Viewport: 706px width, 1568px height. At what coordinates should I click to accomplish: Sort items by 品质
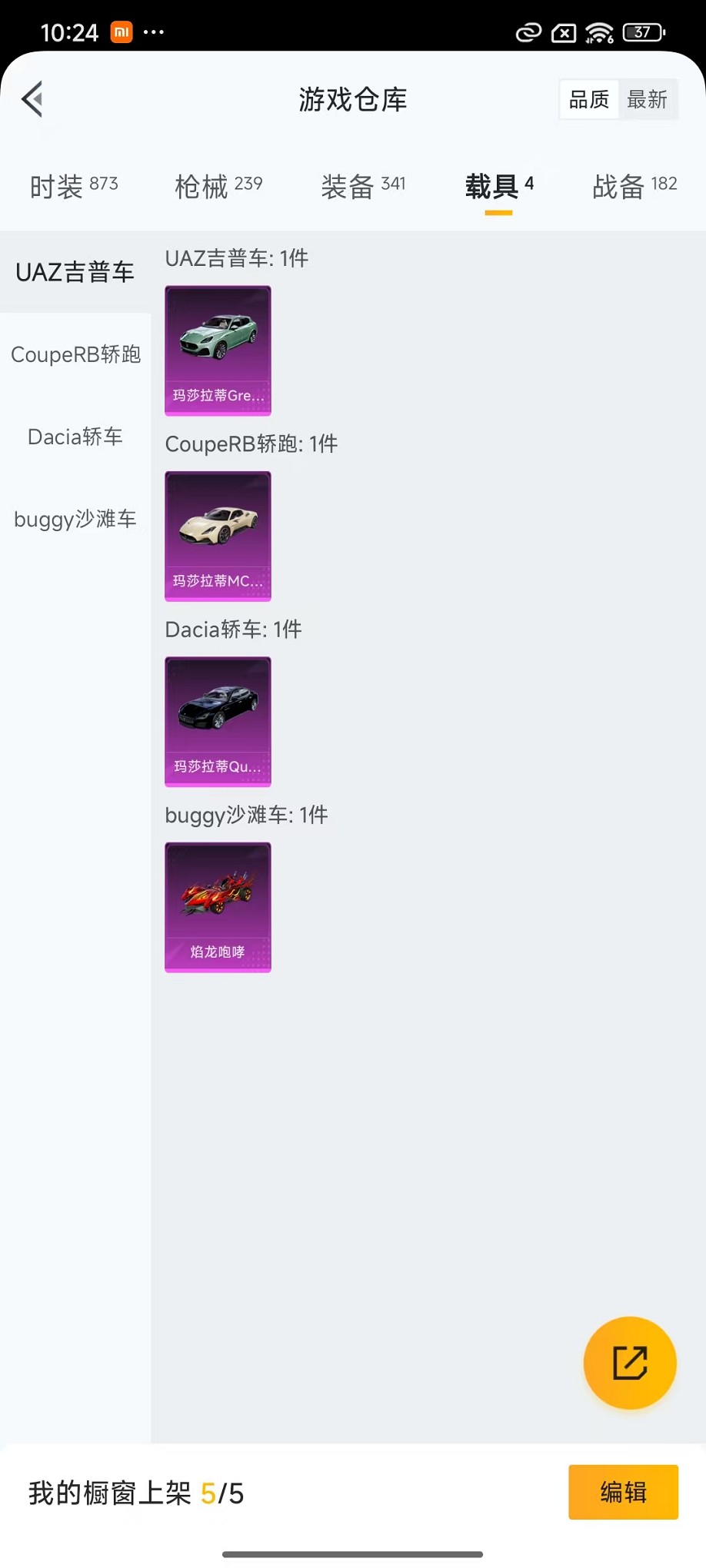pos(589,99)
